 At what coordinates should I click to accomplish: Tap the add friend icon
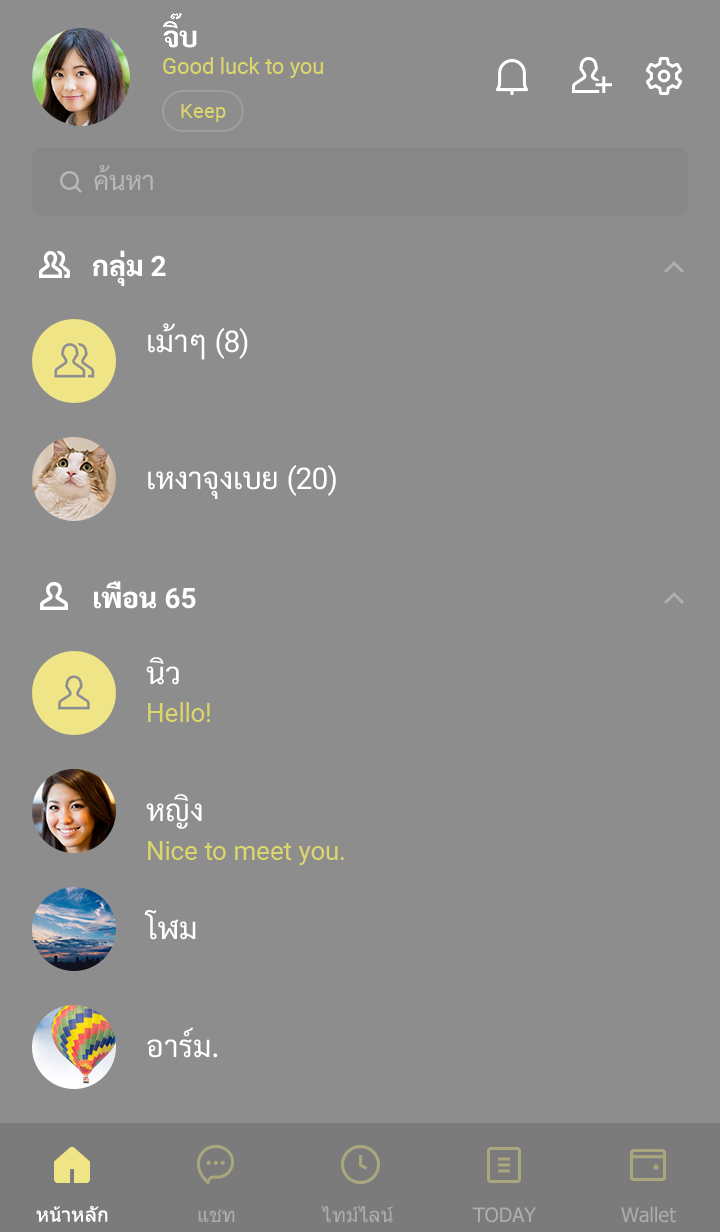[x=590, y=77]
